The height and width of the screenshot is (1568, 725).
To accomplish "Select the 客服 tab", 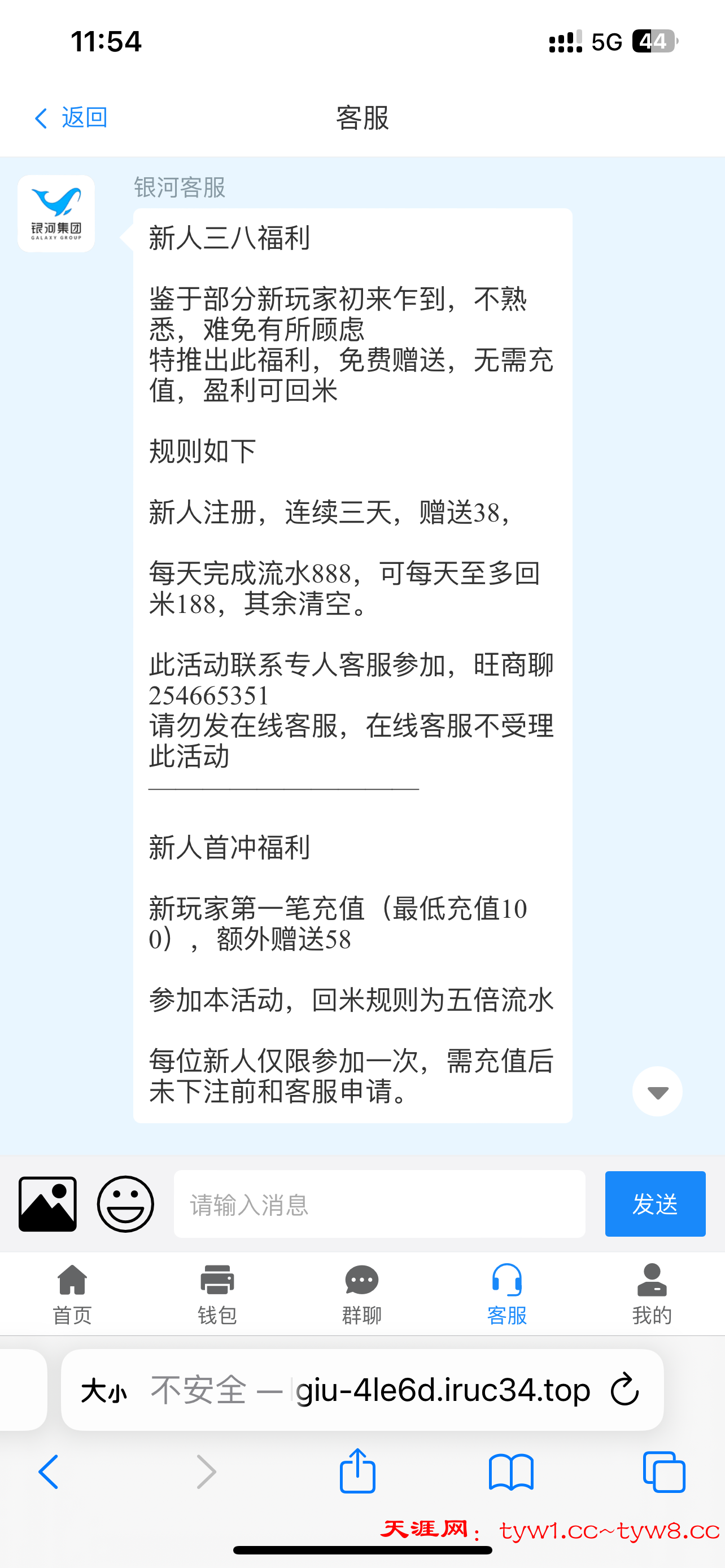I will [x=506, y=1294].
